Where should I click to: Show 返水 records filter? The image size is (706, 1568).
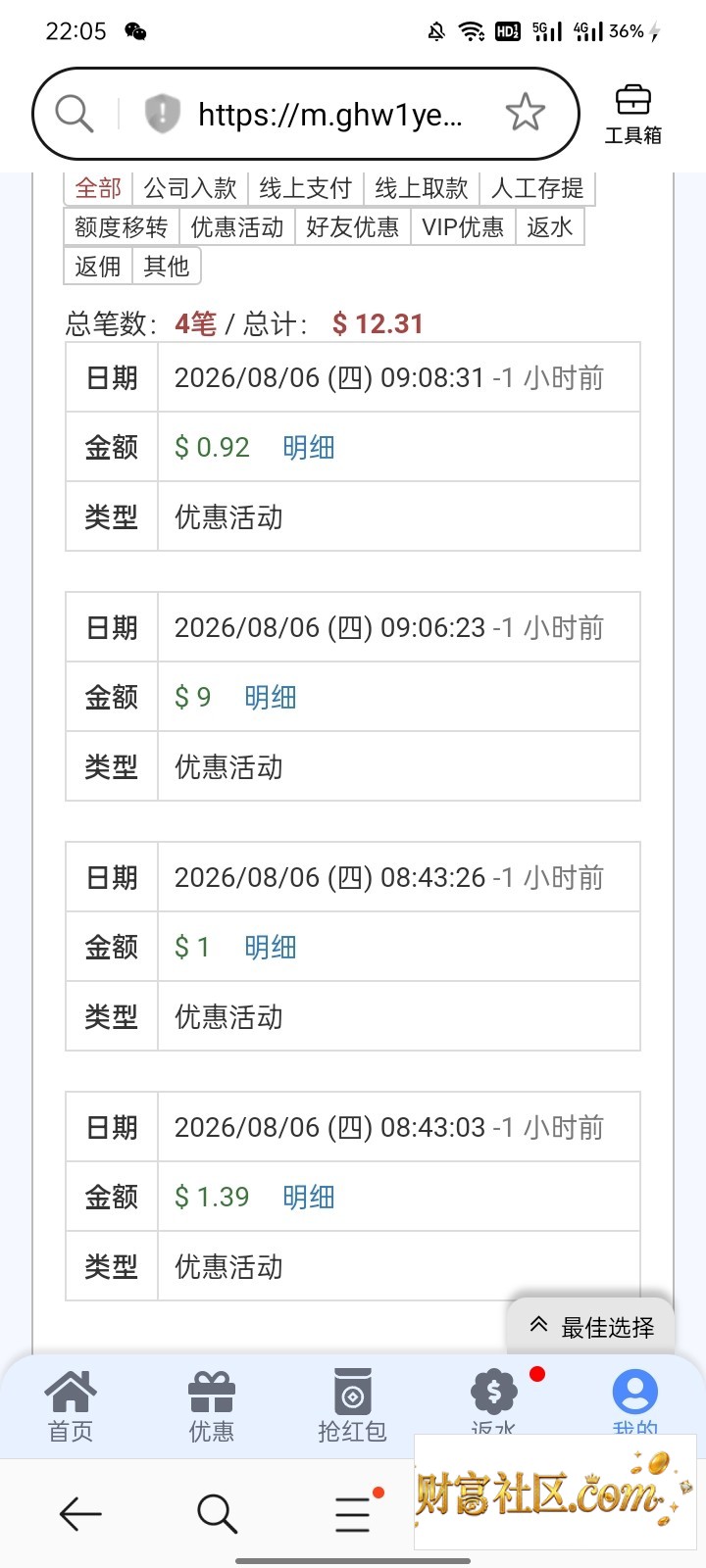click(550, 226)
